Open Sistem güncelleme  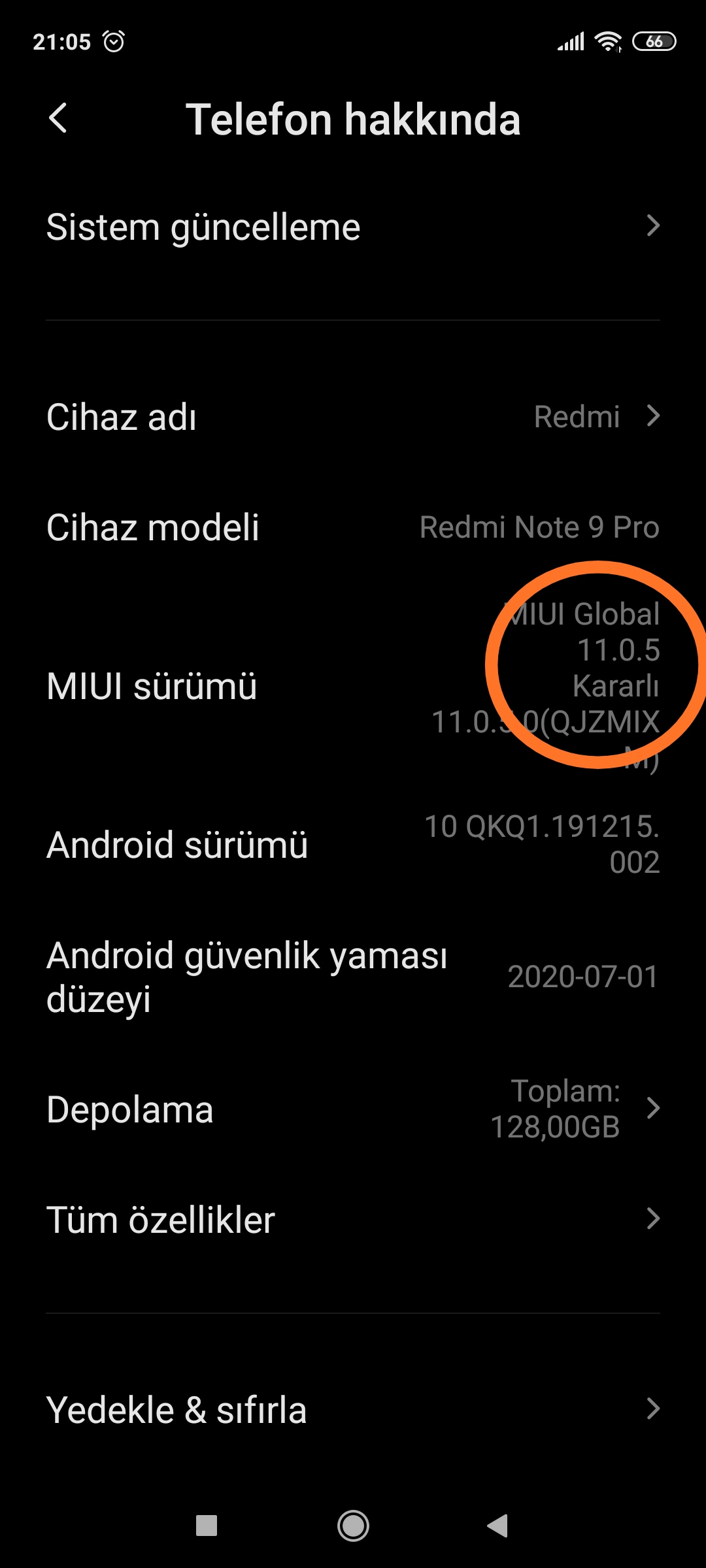pyautogui.click(x=353, y=227)
